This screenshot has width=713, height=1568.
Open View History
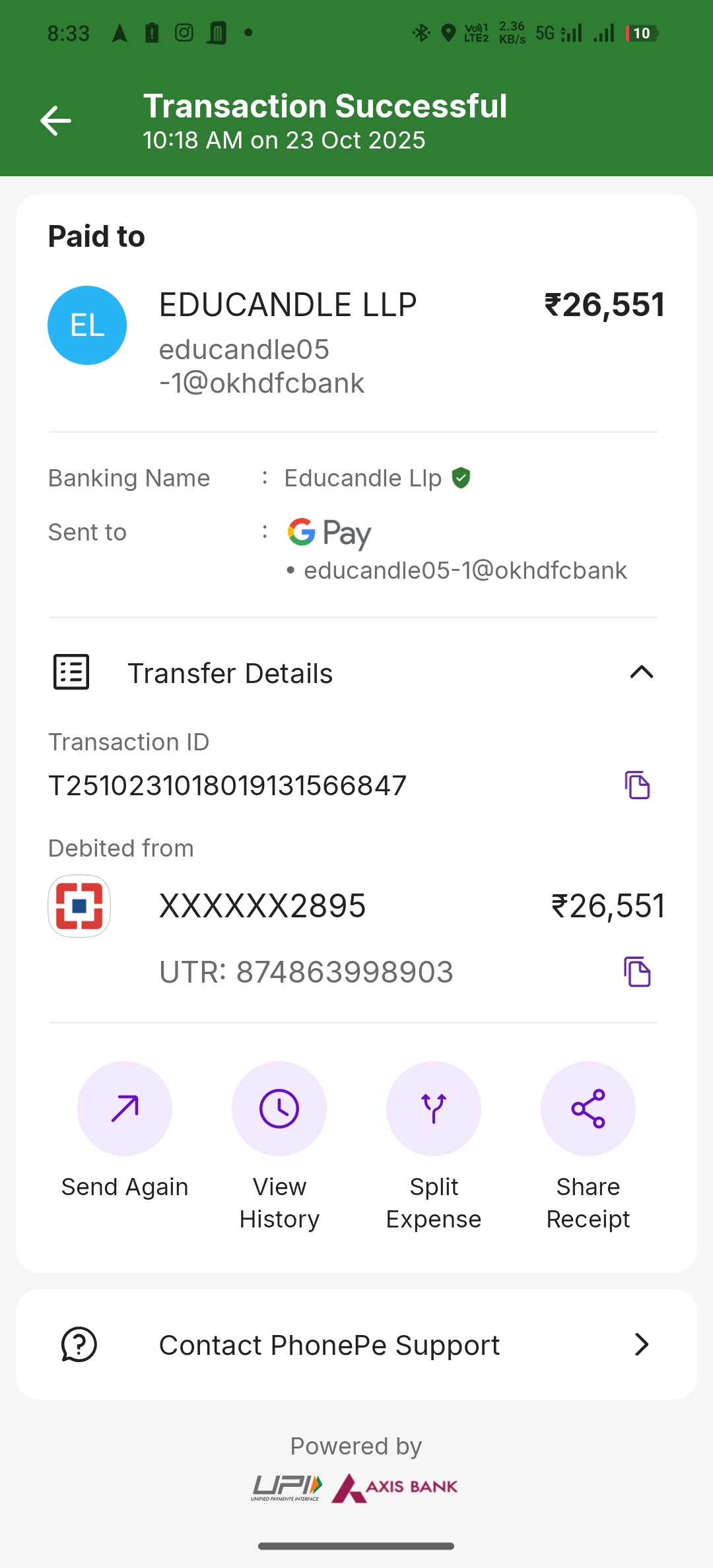point(279,1109)
